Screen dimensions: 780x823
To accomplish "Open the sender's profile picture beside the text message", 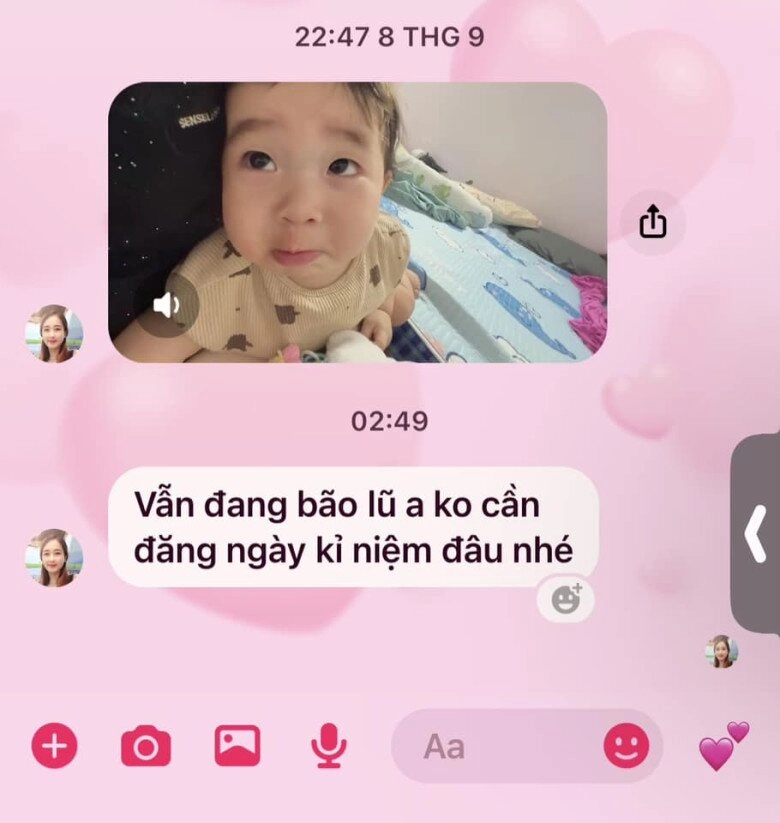I will 54,557.
